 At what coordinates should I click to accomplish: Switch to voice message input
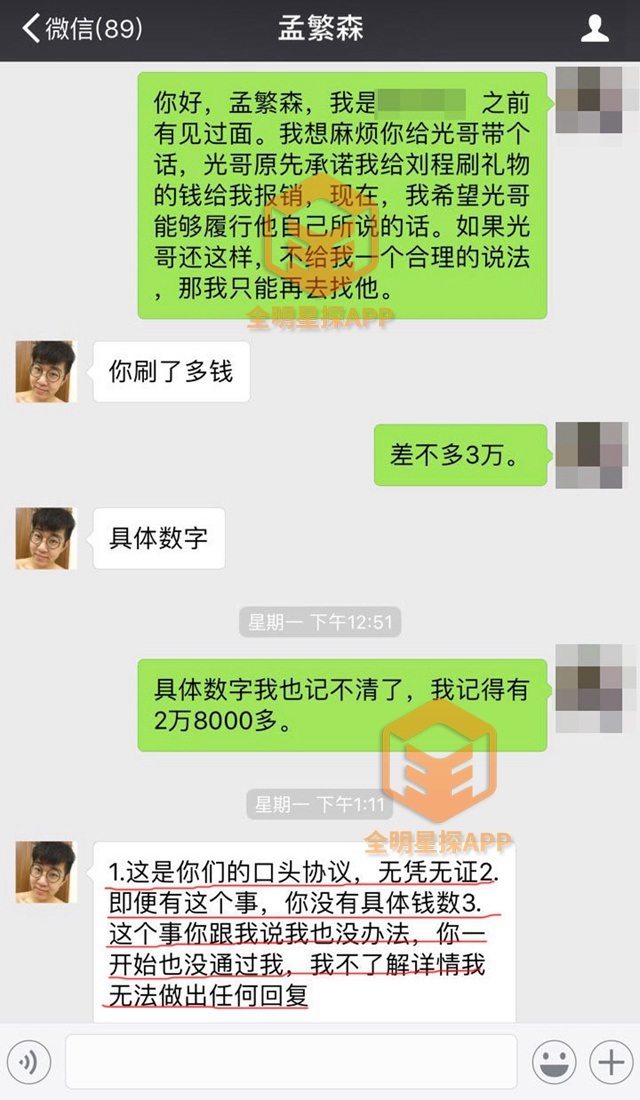click(x=29, y=1062)
